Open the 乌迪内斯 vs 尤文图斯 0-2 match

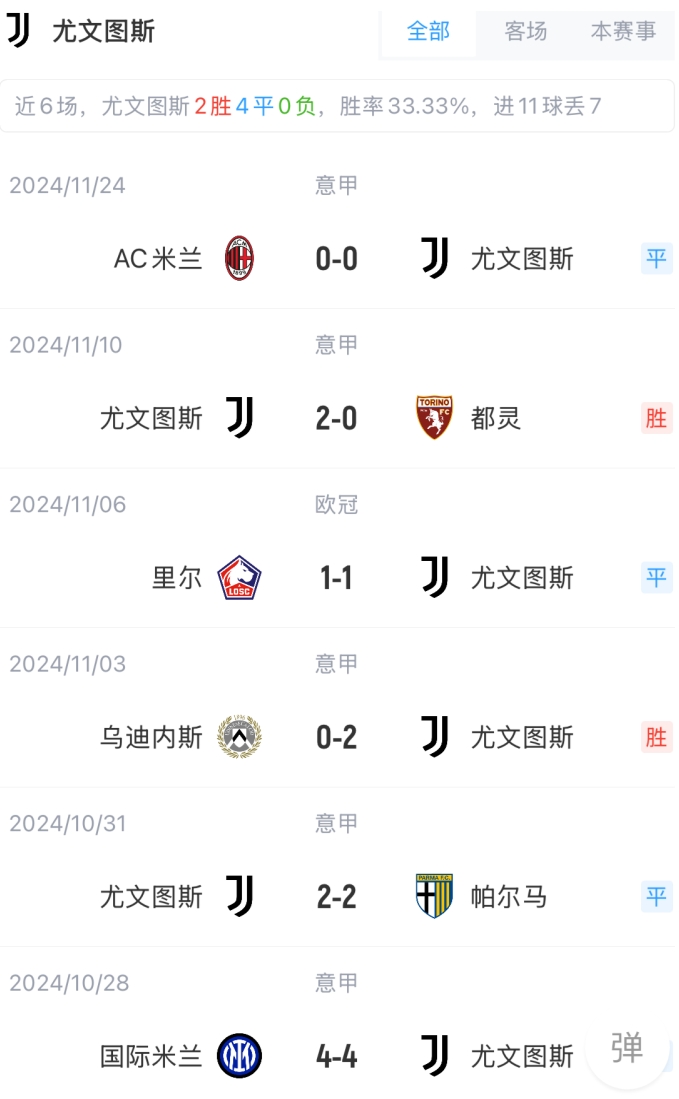[x=337, y=738]
